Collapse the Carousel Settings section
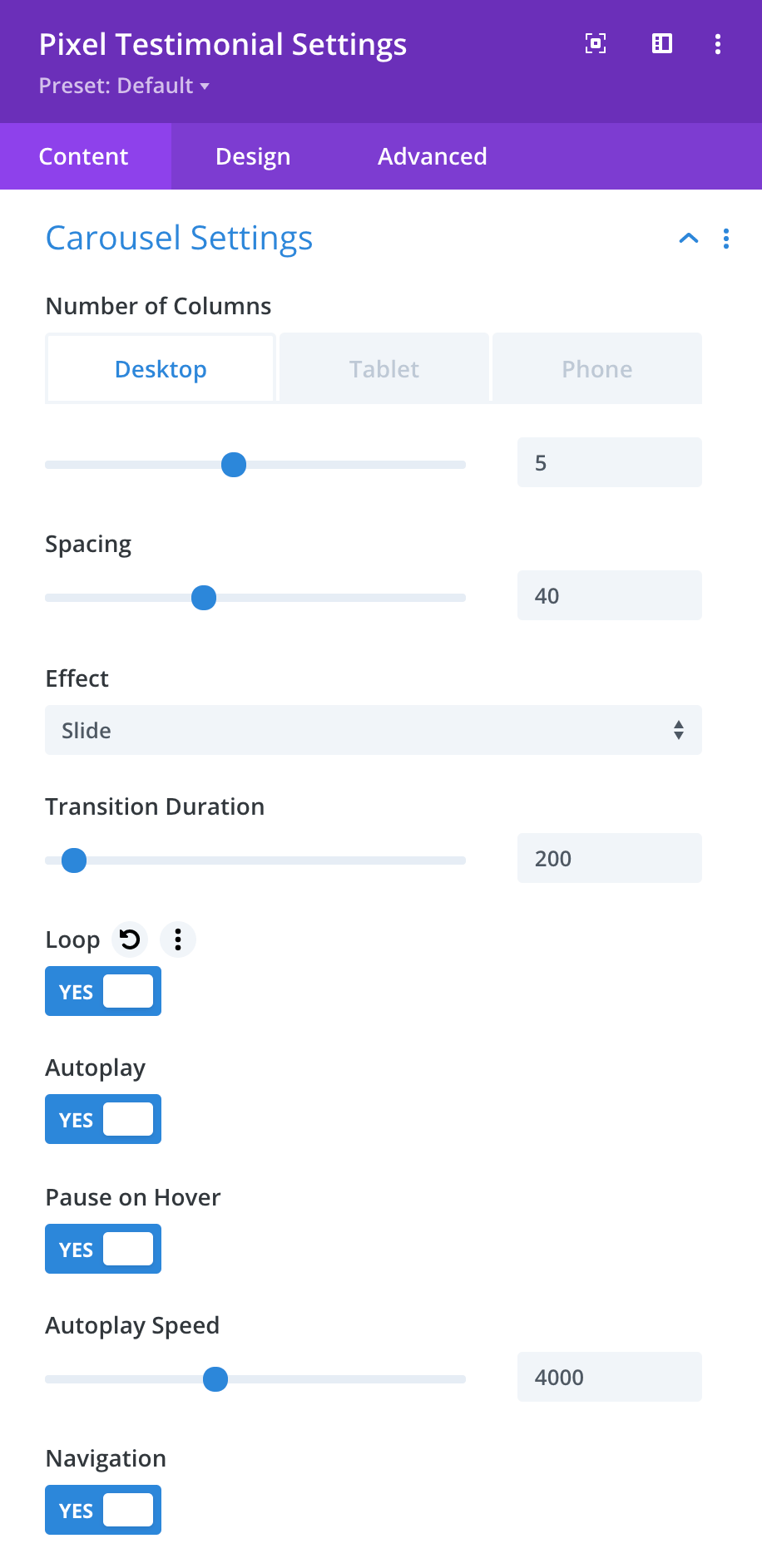Screen dimensions: 762x1568 tap(689, 239)
